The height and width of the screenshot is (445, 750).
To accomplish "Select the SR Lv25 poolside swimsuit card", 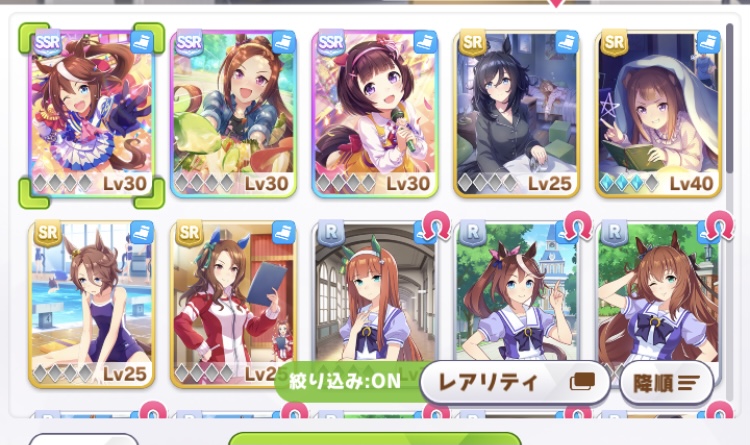I will click(91, 300).
